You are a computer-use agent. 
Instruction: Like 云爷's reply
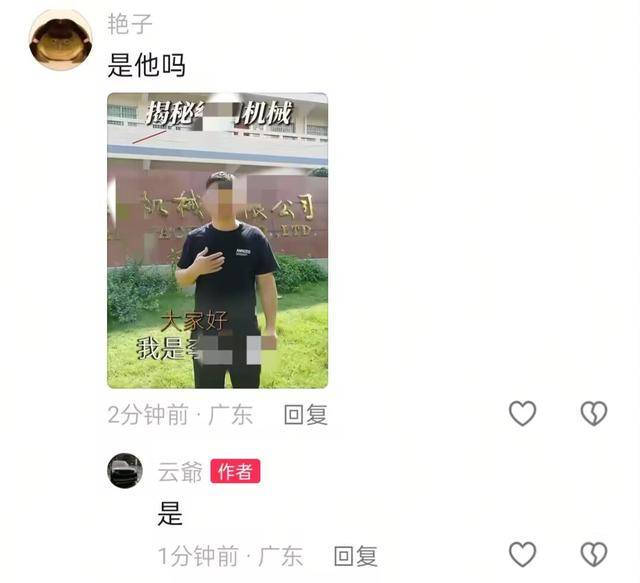[522, 555]
